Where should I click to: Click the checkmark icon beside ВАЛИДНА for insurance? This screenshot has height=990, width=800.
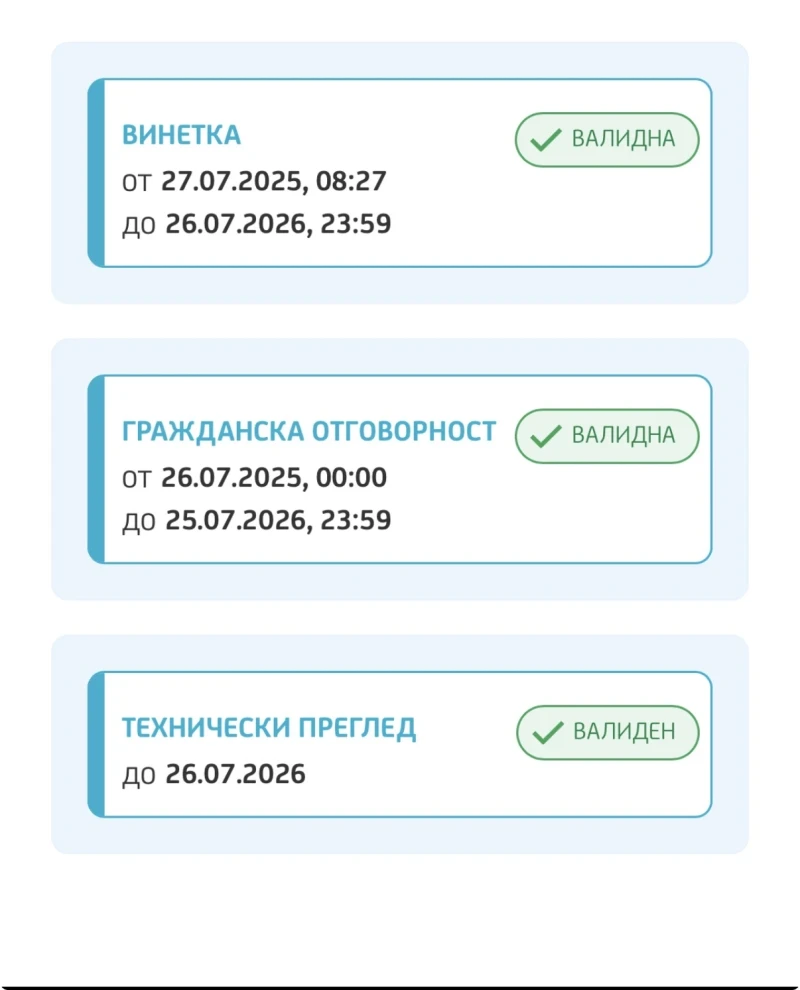click(543, 436)
